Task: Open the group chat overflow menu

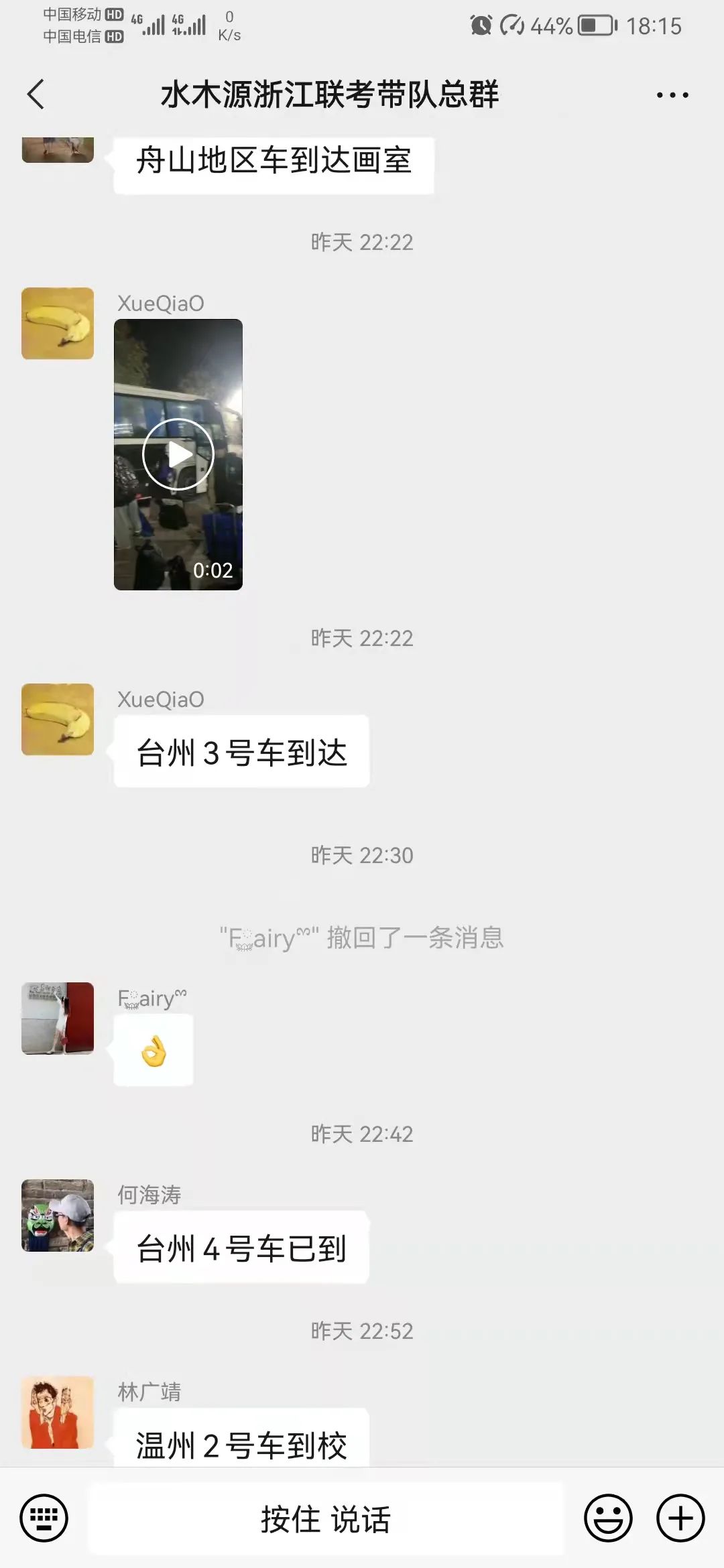Action: 672,95
